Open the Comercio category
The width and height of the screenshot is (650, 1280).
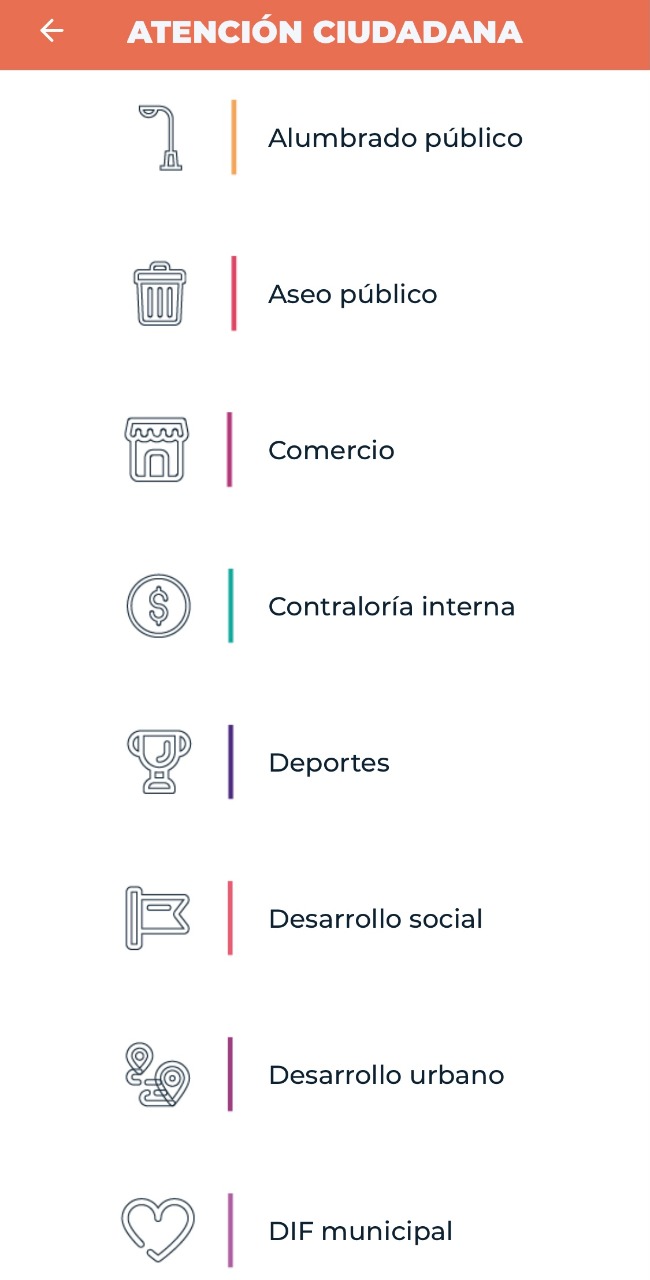[x=331, y=450]
